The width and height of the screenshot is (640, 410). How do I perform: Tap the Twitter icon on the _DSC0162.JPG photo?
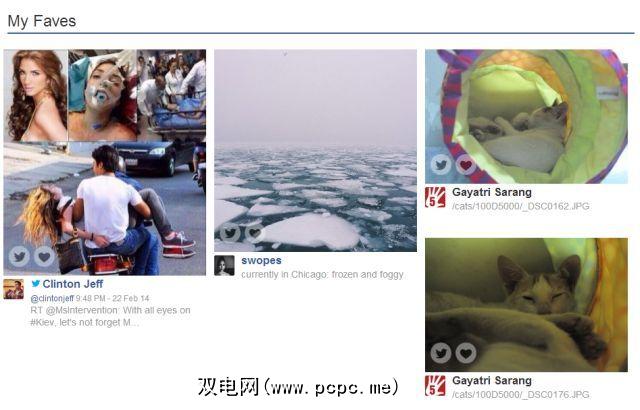pos(441,165)
